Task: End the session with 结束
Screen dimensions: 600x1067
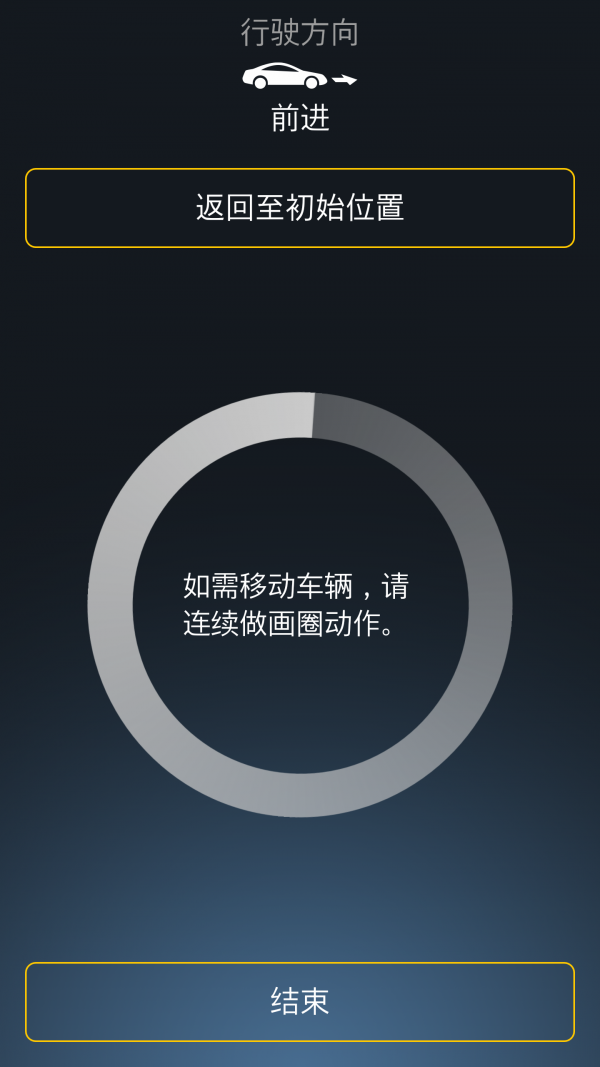Action: point(300,1001)
